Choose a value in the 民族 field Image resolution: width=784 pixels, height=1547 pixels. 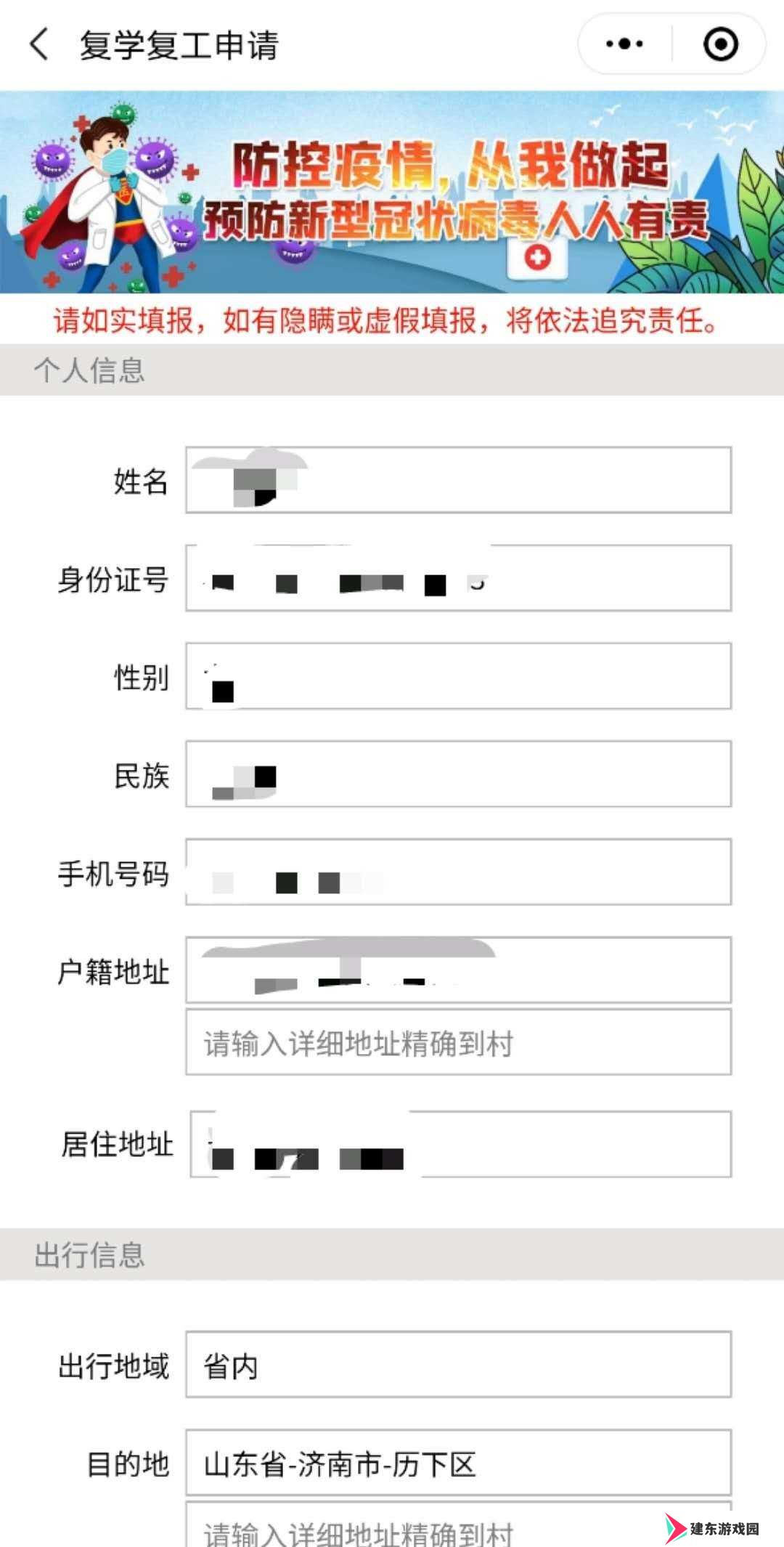coord(459,774)
